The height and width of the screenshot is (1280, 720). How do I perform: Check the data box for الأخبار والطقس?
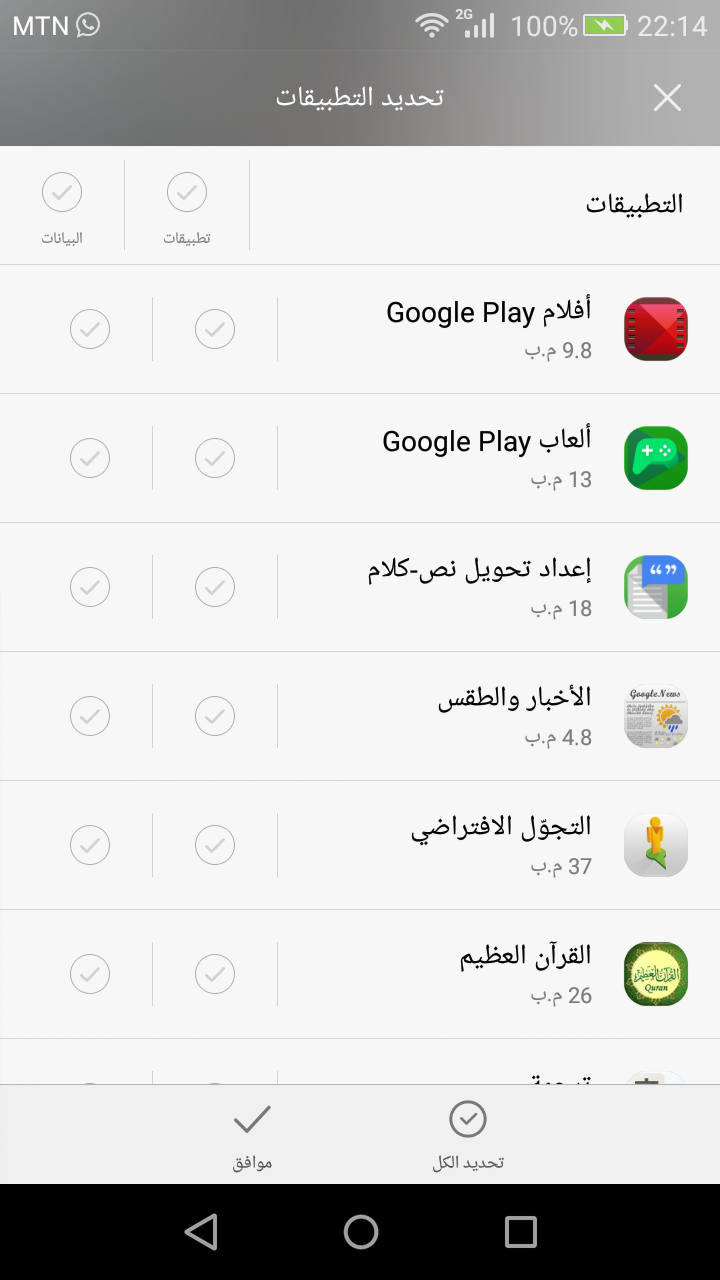(x=90, y=716)
